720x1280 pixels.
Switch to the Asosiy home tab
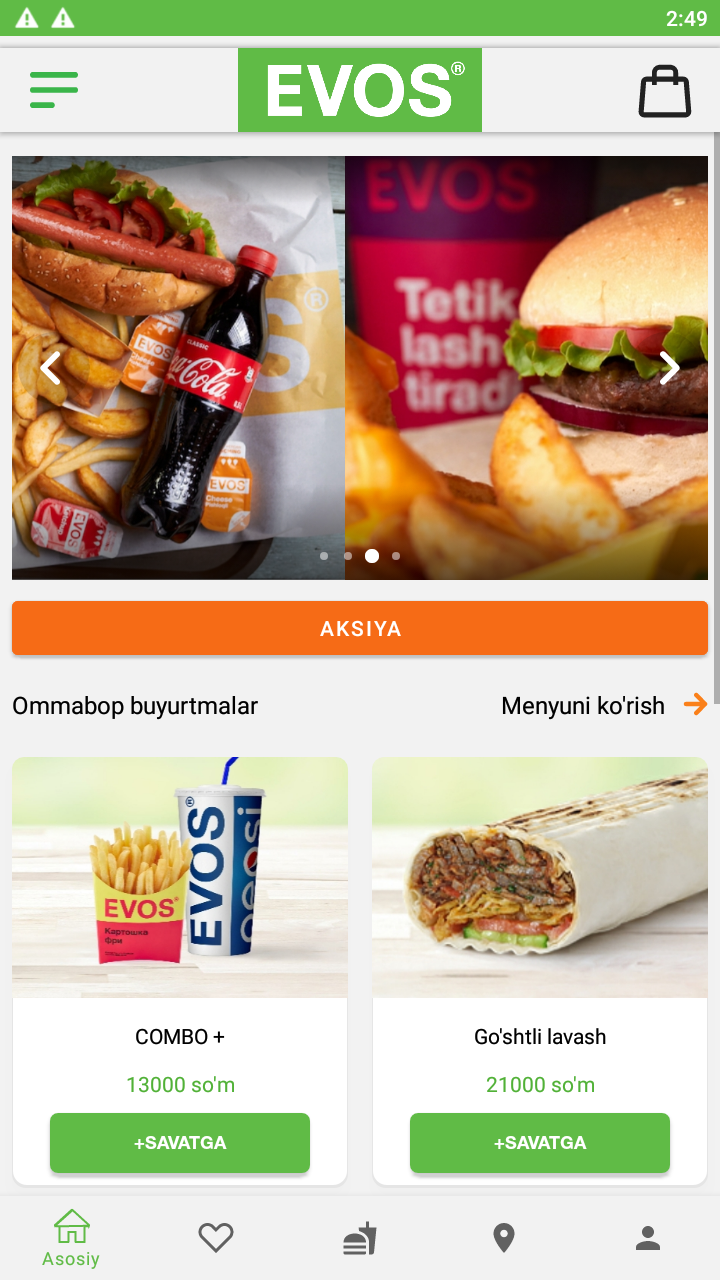point(71,1238)
